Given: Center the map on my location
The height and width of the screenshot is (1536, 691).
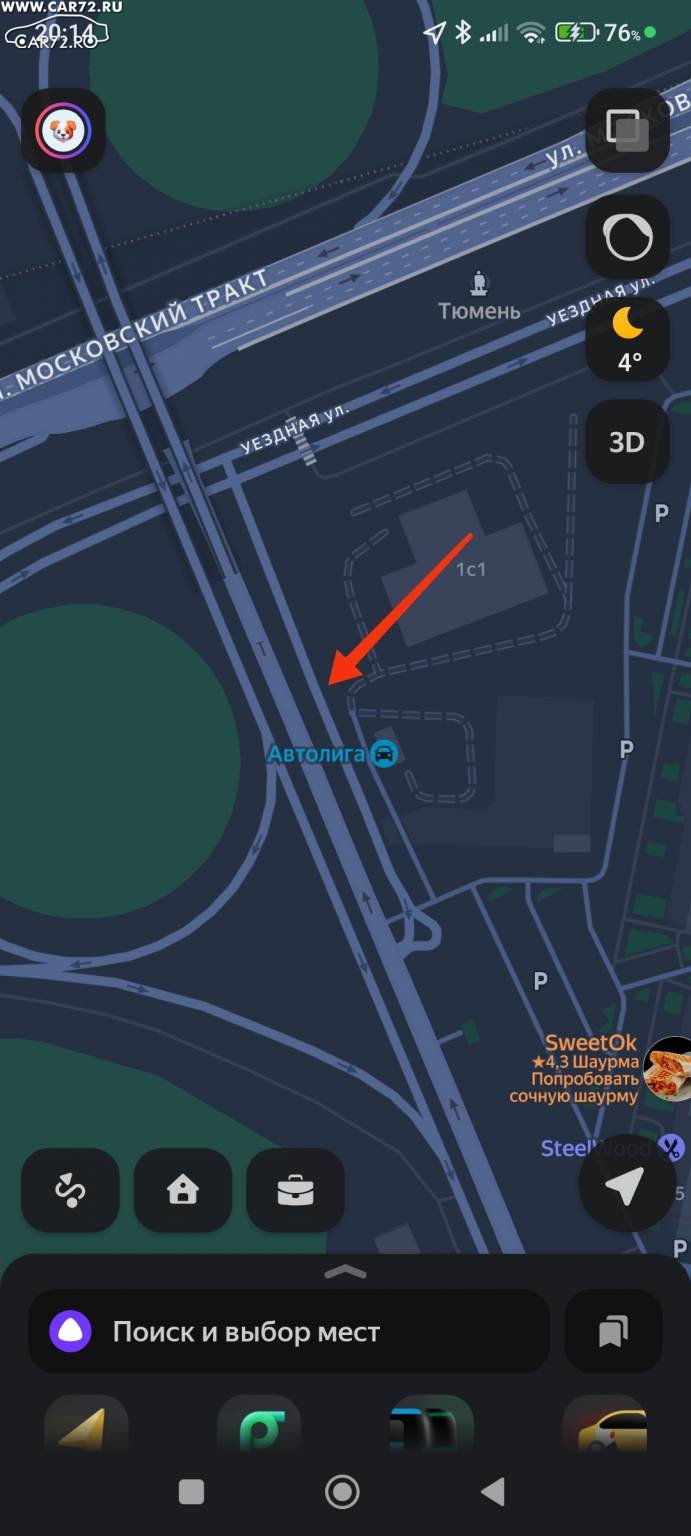Looking at the screenshot, I should coord(625,1187).
